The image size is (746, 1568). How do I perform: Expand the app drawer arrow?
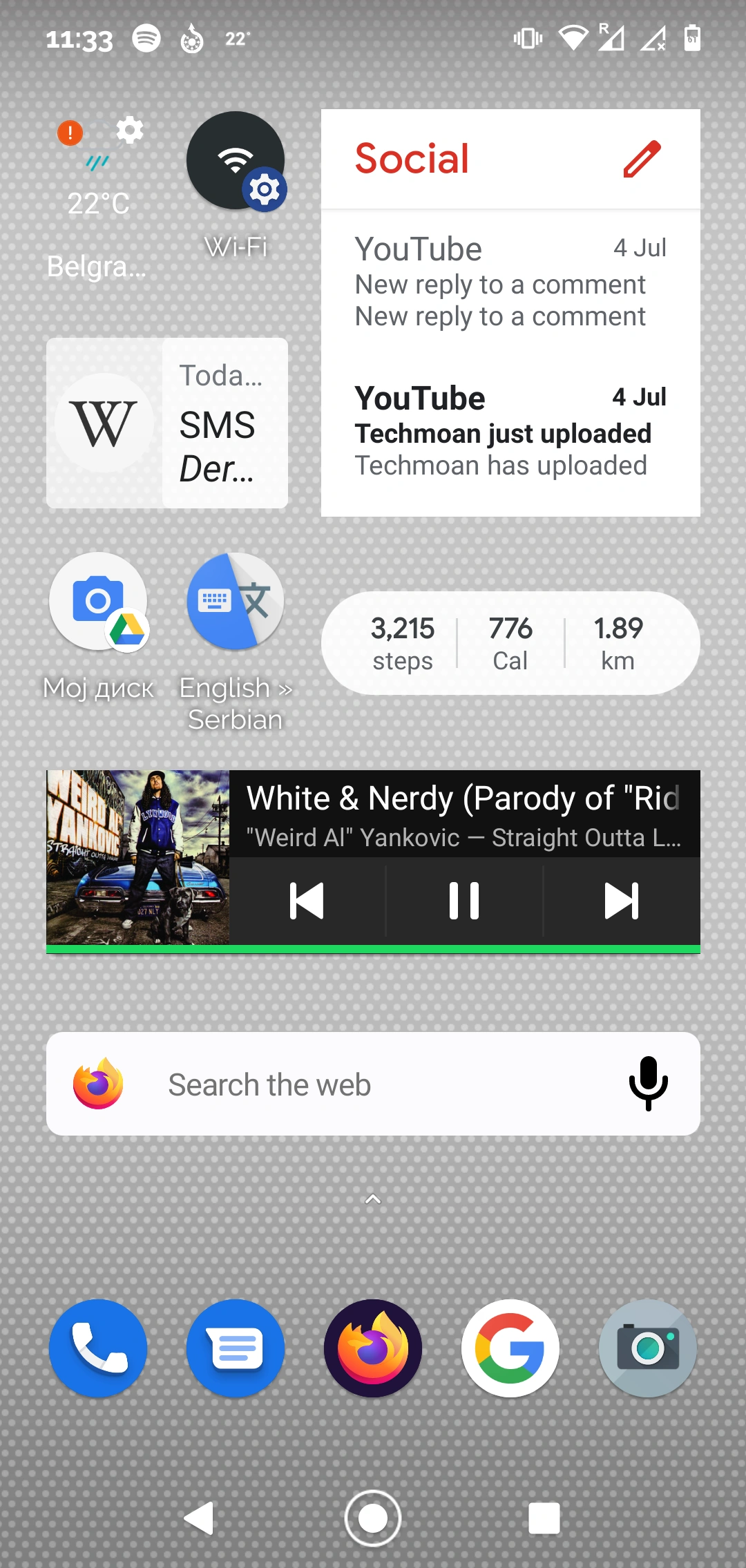click(x=373, y=1199)
